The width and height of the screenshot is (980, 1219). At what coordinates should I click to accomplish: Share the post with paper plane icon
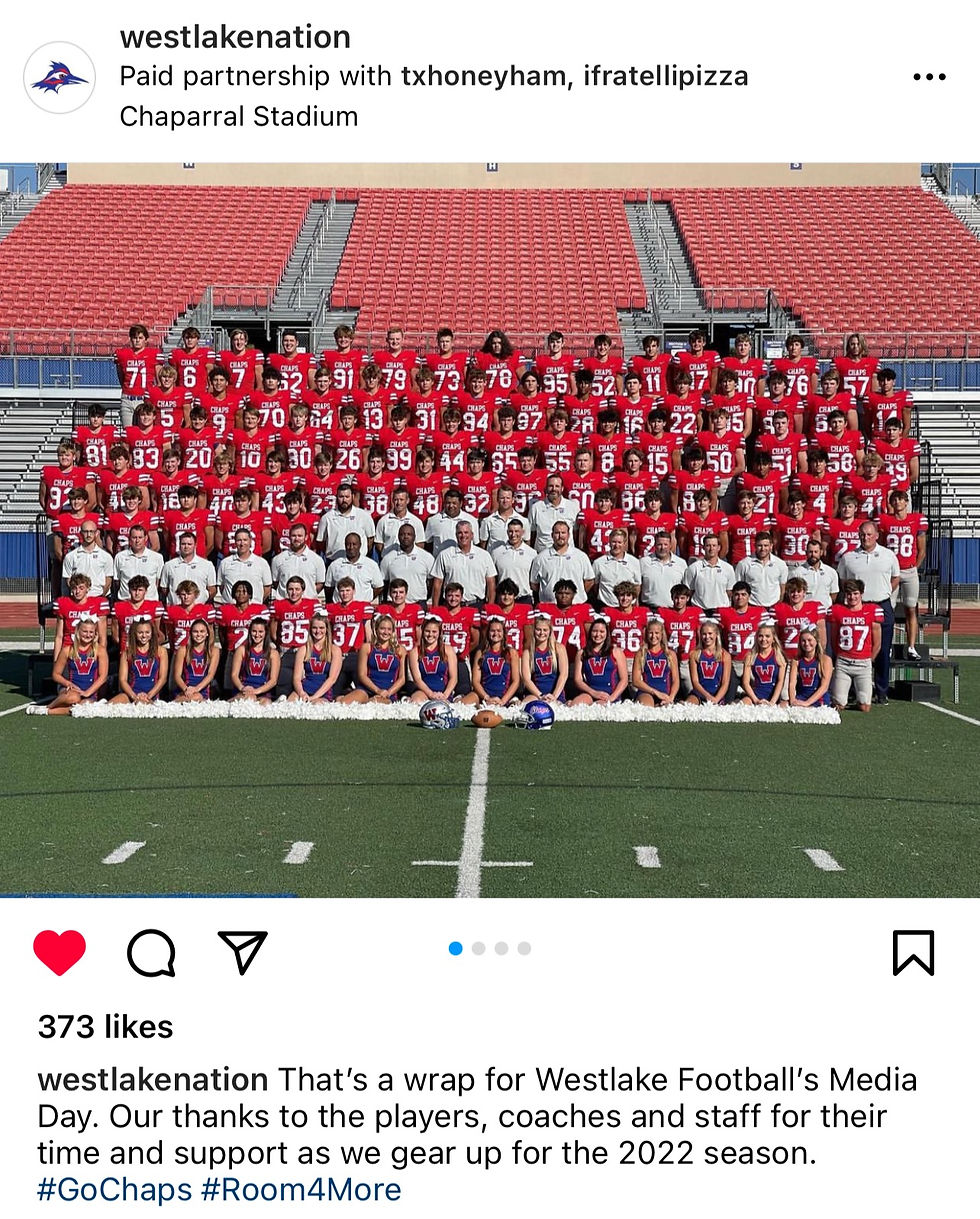243,951
